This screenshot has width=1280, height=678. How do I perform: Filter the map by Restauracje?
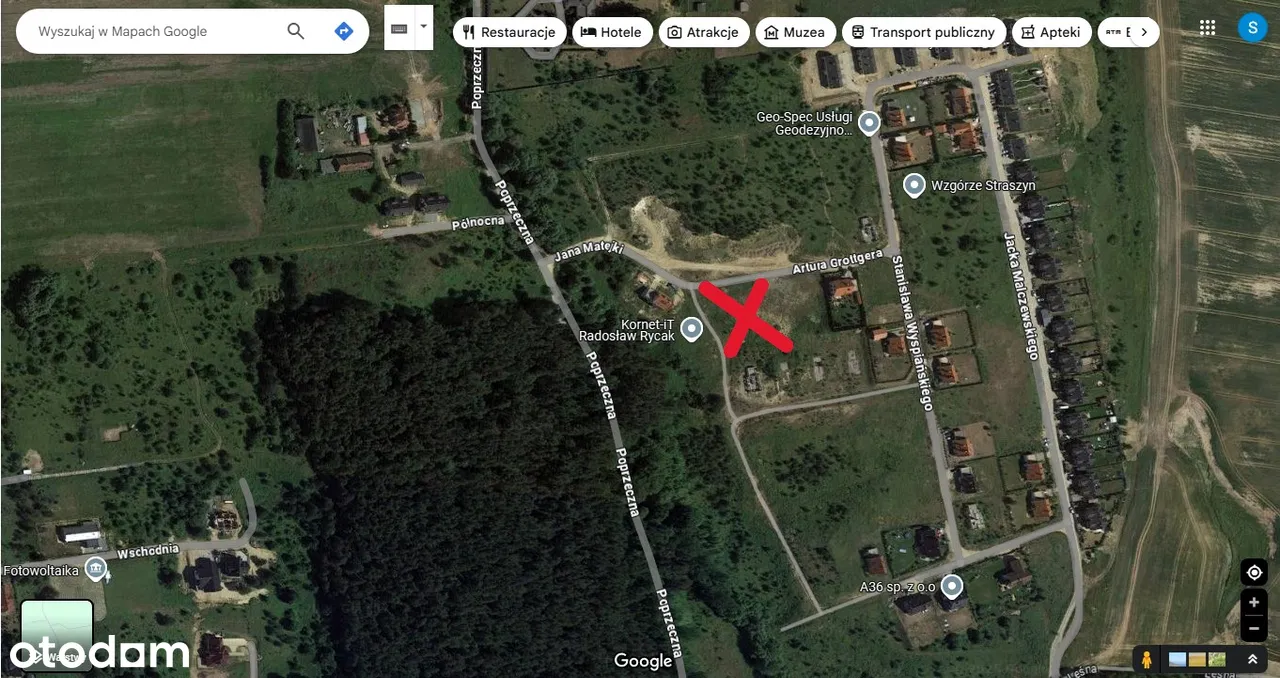[510, 32]
